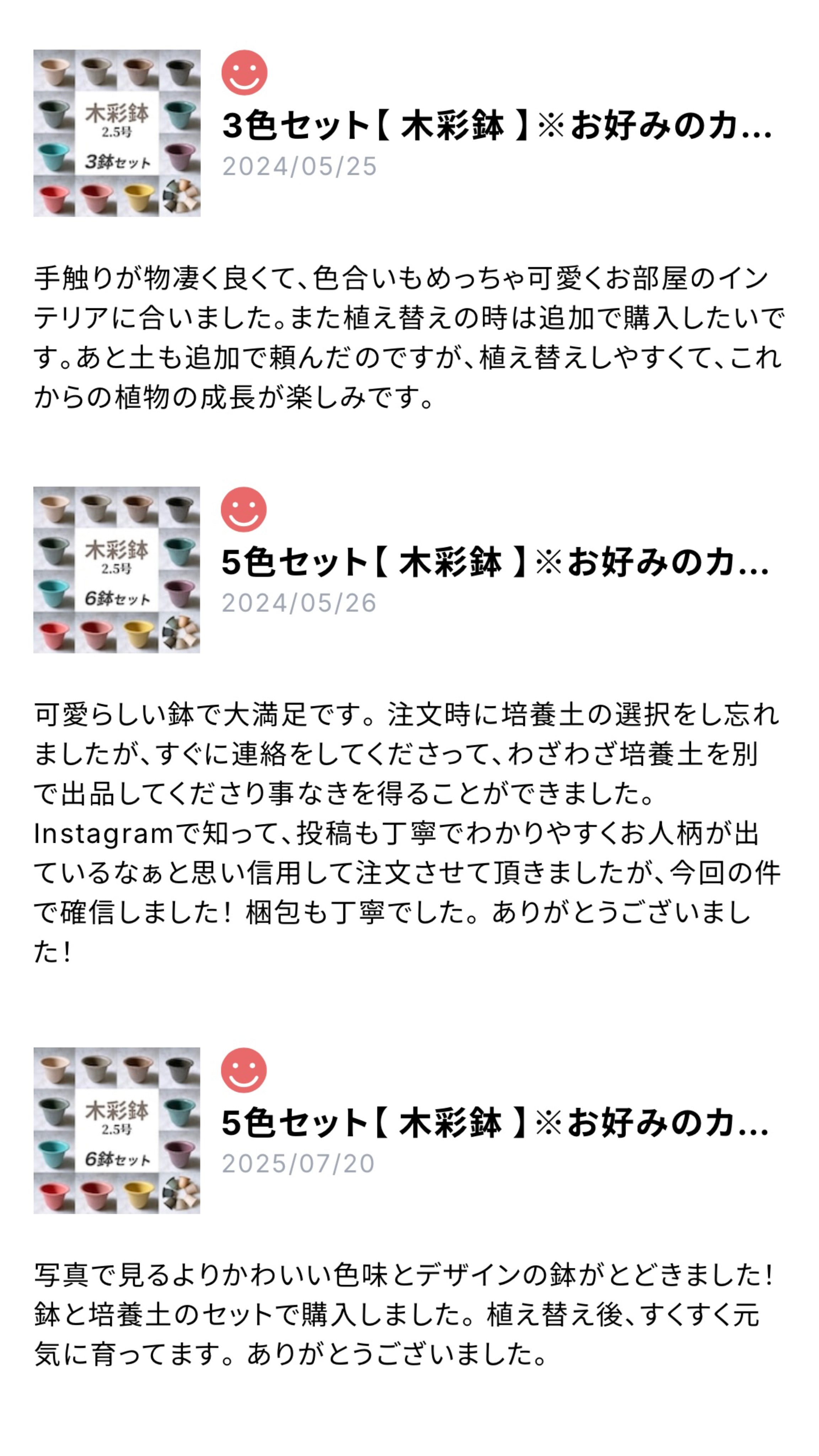
Task: Open the 5色セット product reviewed 2024/05/26
Action: click(495, 562)
